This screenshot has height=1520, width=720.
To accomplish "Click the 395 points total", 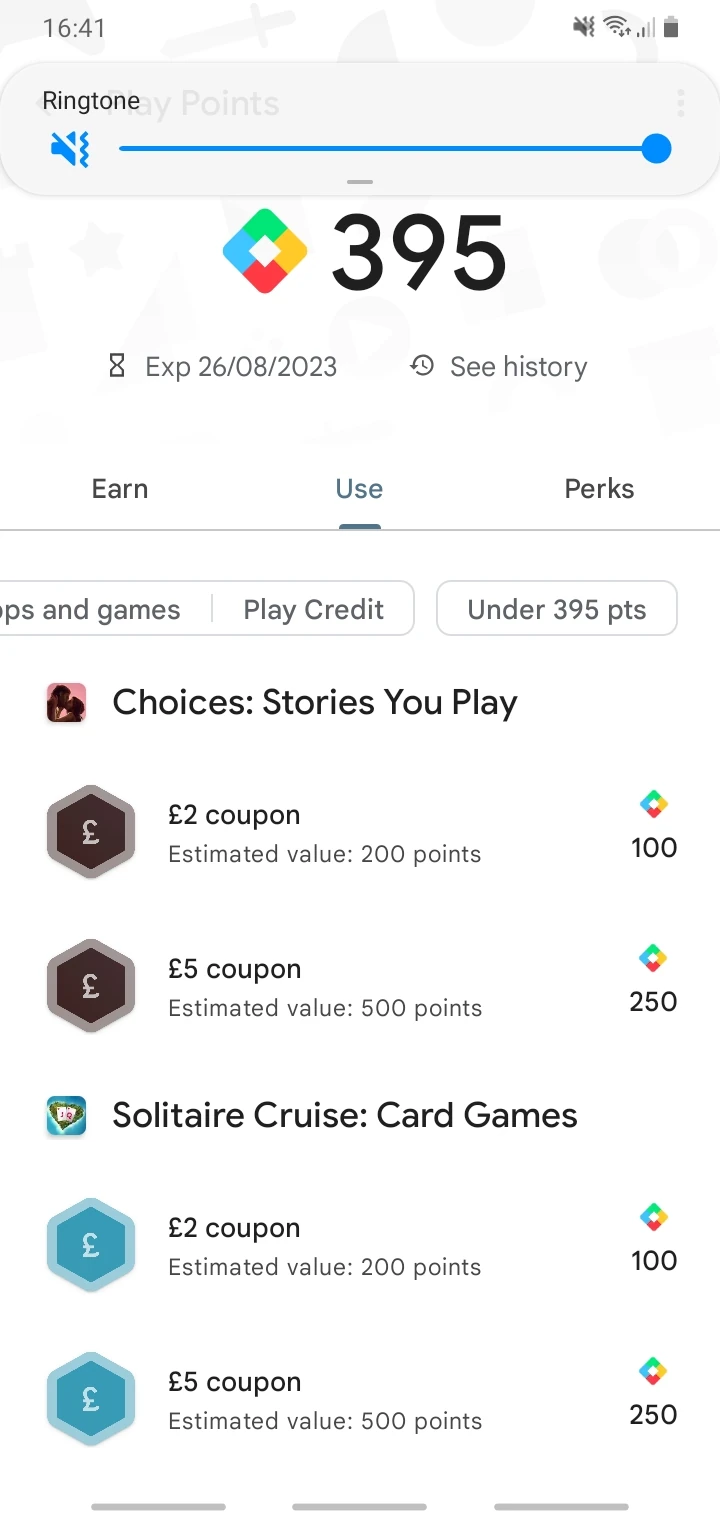I will 419,251.
